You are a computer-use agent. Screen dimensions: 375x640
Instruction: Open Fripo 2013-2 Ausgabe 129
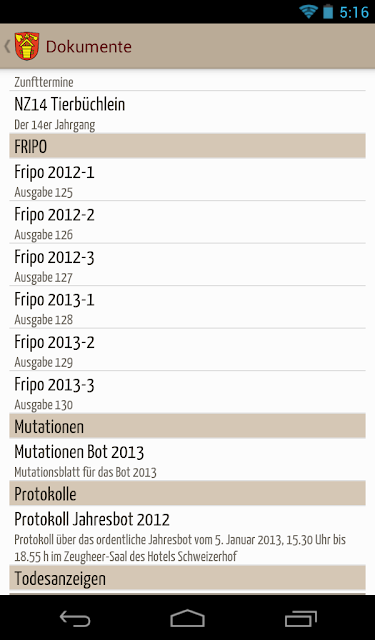tap(187, 349)
